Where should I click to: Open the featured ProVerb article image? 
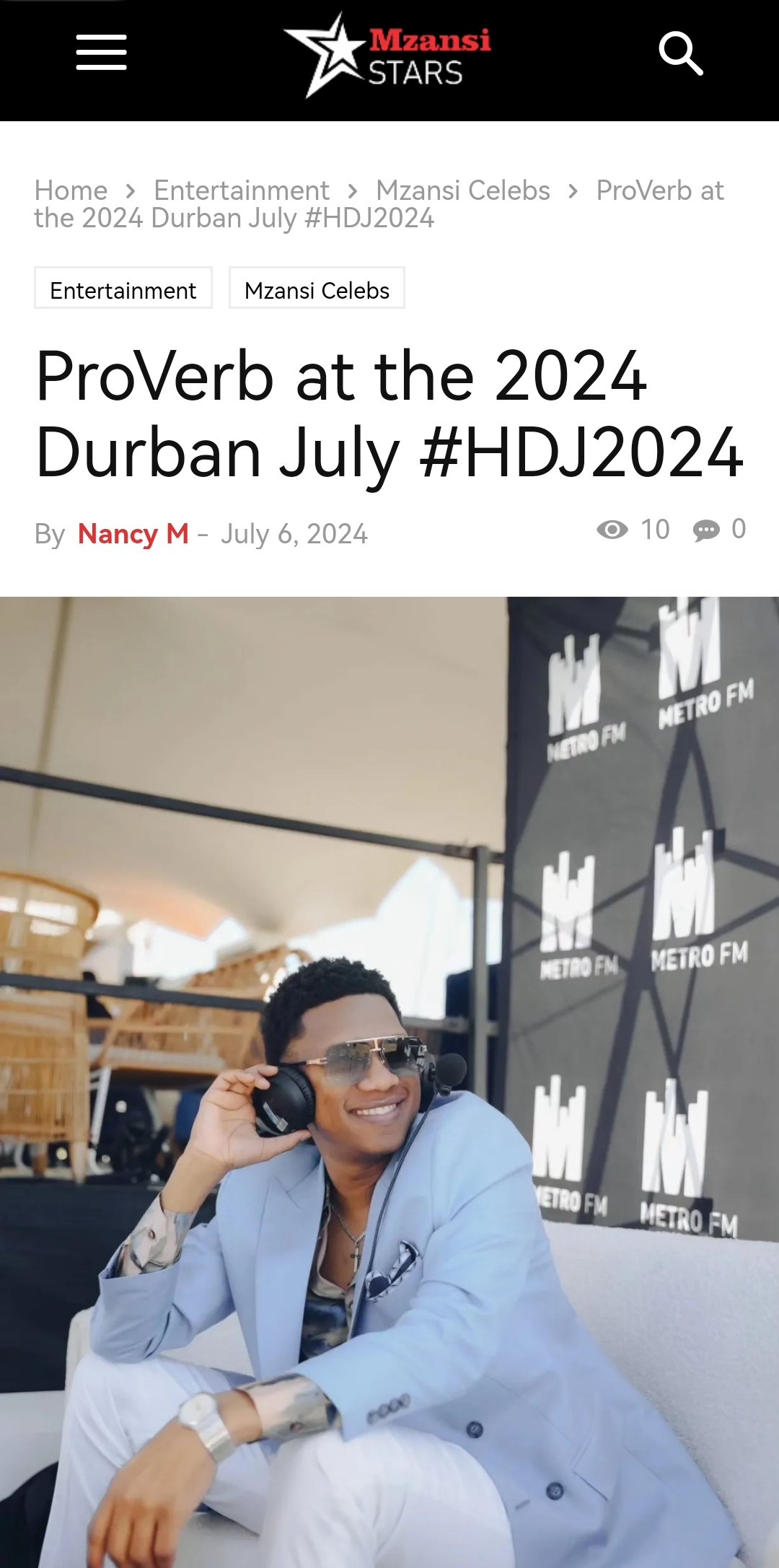(x=389, y=1082)
